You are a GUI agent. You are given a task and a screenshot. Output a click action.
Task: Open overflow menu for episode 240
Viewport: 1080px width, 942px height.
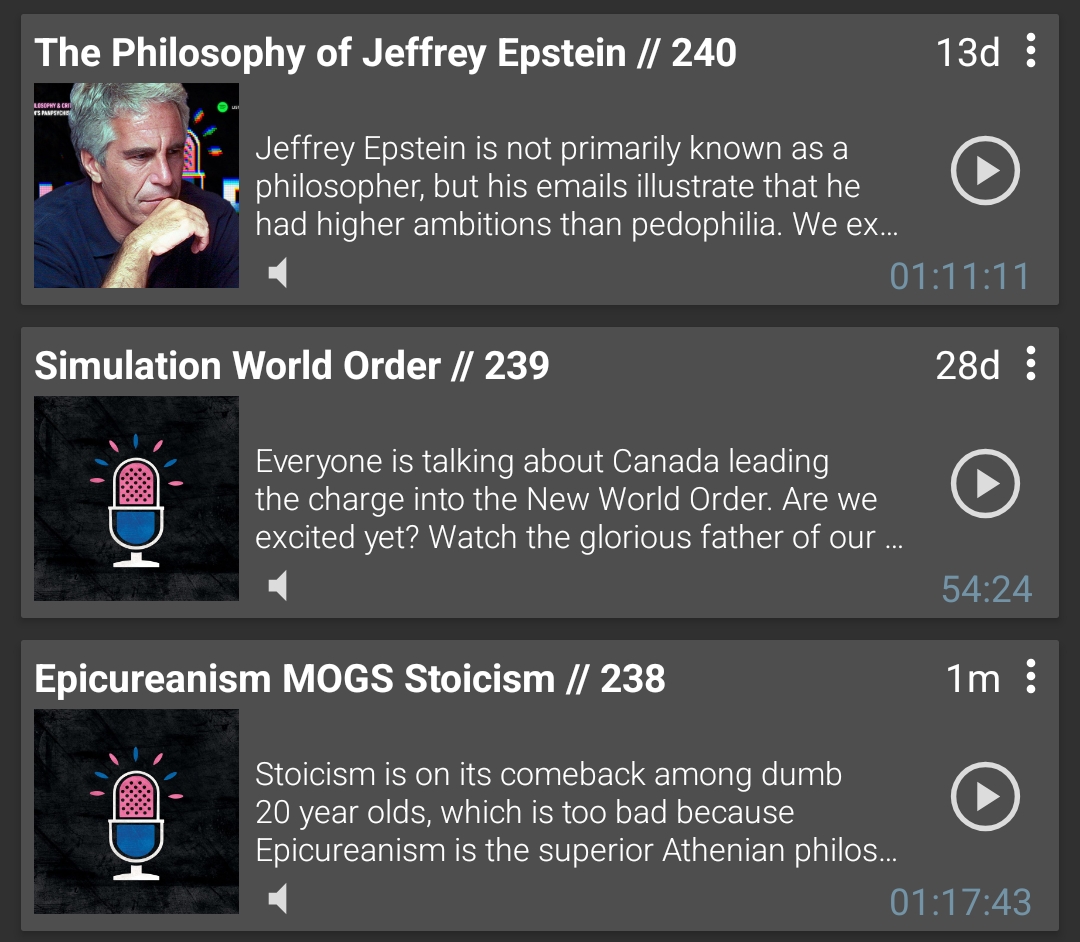point(1031,51)
